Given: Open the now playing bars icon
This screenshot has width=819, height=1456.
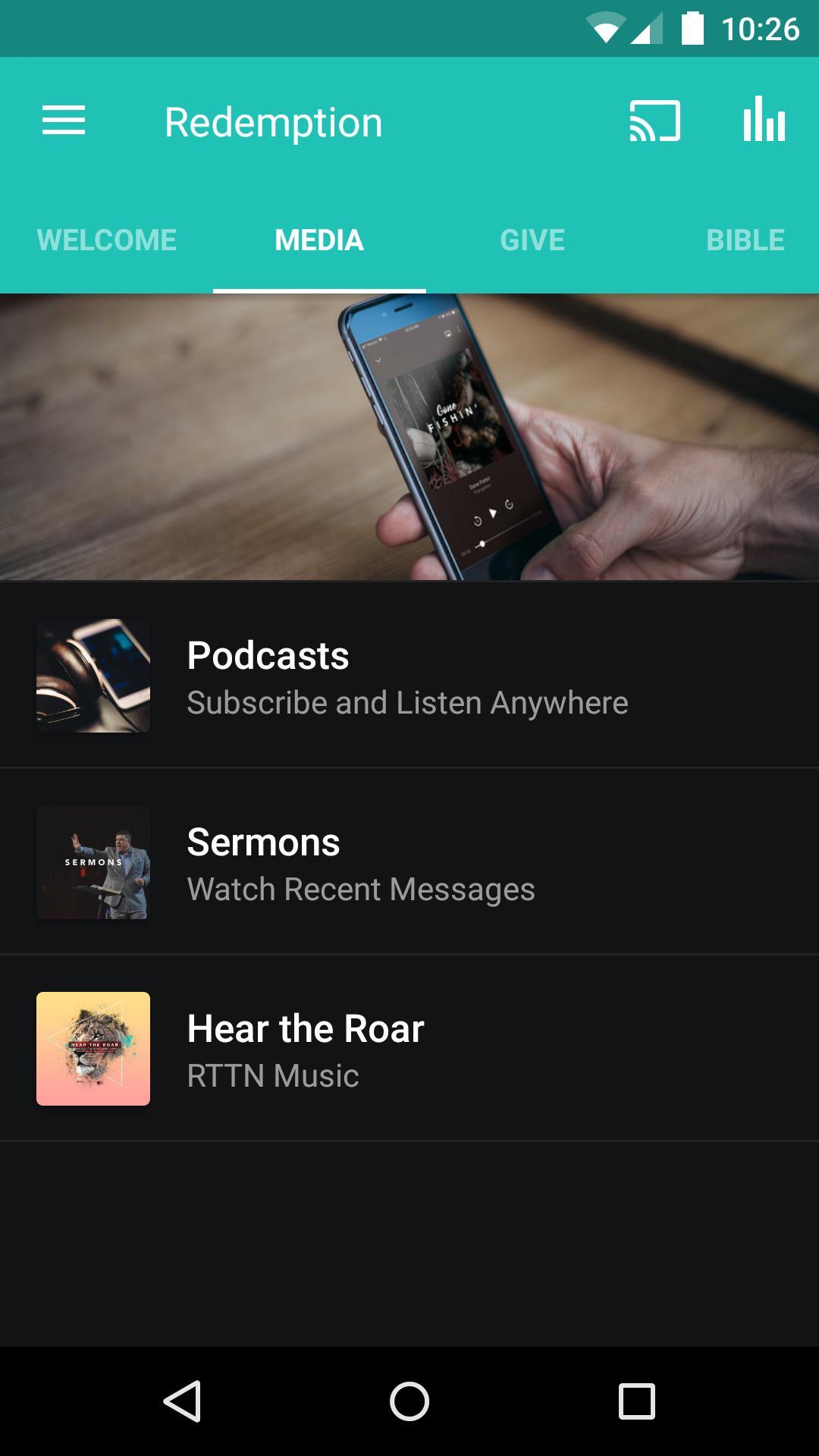Looking at the screenshot, I should pos(764,120).
